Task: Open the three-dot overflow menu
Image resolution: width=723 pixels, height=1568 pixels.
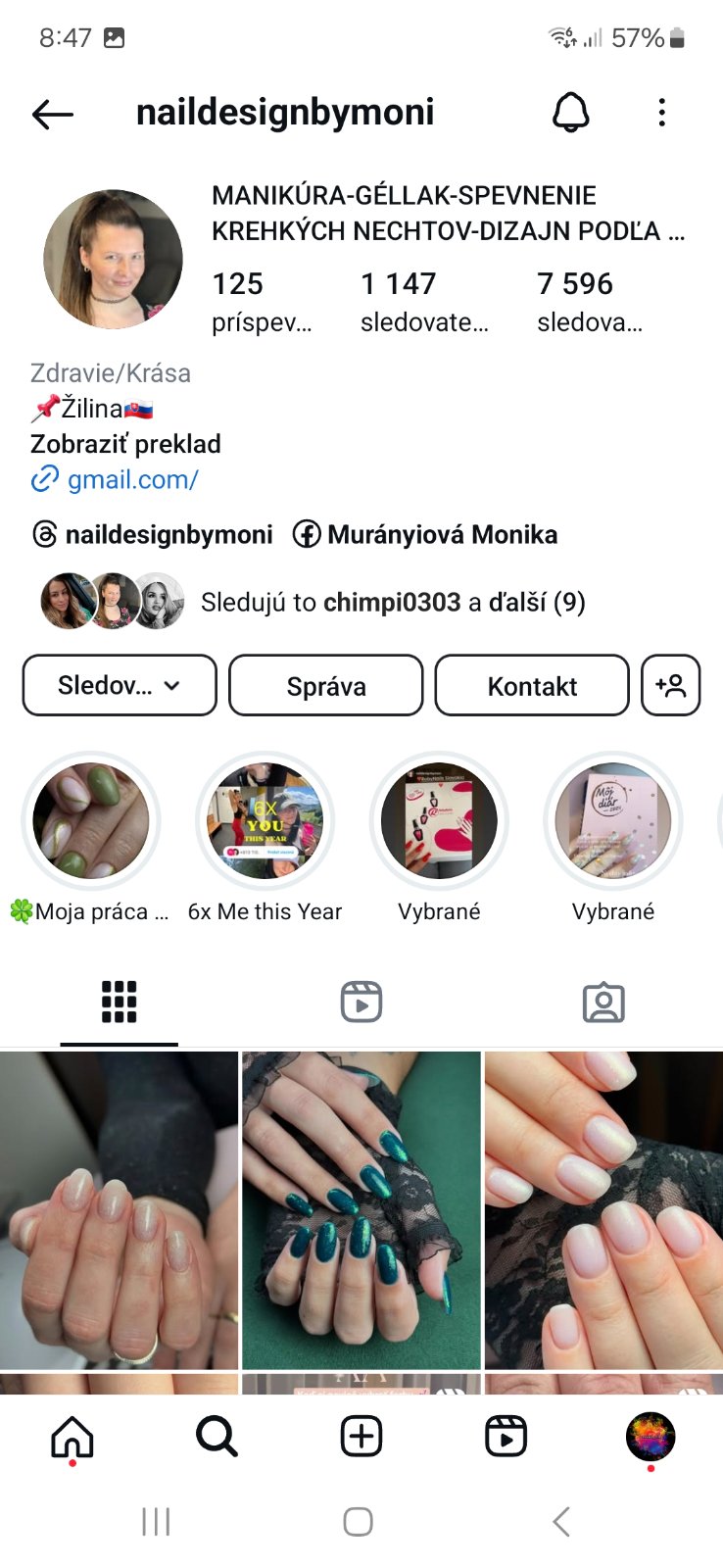Action: pos(662,114)
